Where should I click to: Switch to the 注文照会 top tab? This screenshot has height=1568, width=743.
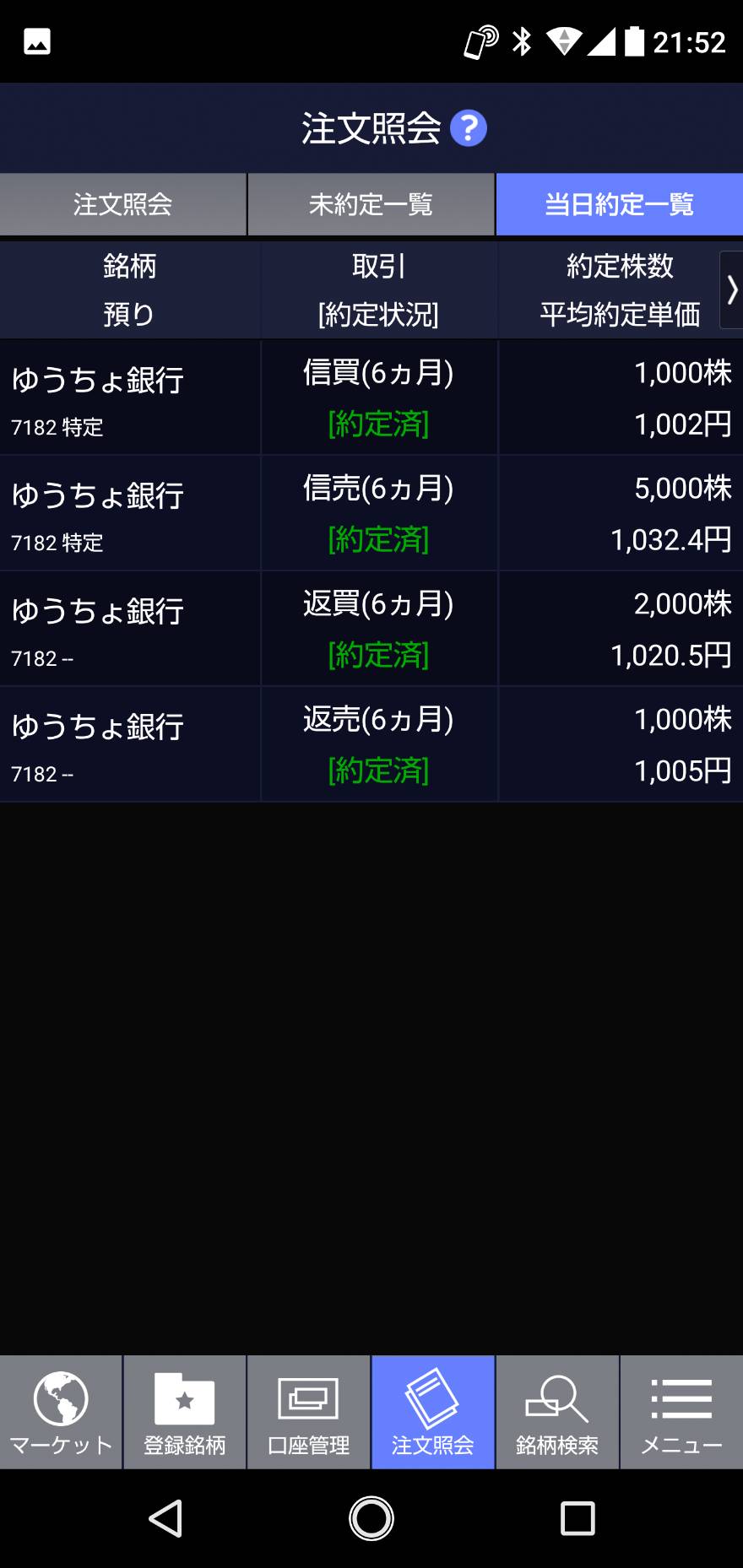pyautogui.click(x=123, y=204)
